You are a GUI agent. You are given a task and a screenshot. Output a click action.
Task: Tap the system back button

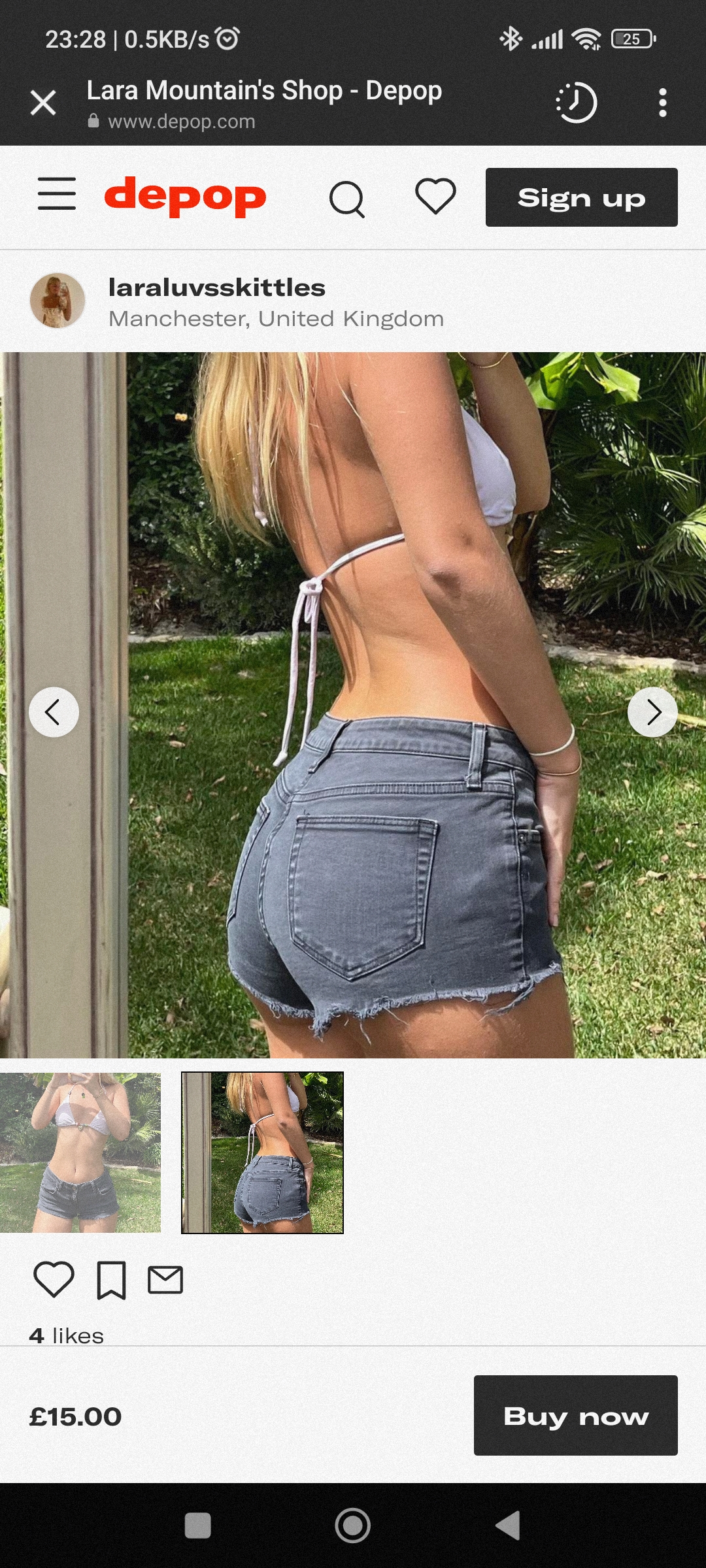pyautogui.click(x=508, y=1526)
